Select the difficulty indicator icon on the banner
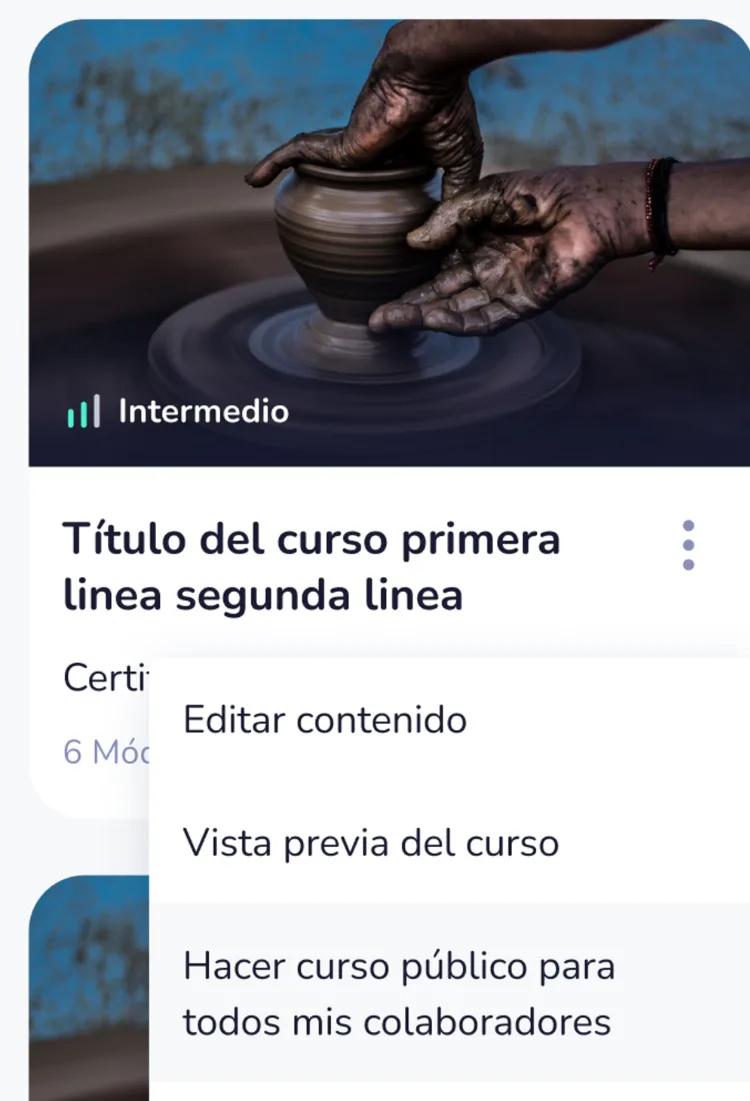750x1101 pixels. tap(86, 410)
